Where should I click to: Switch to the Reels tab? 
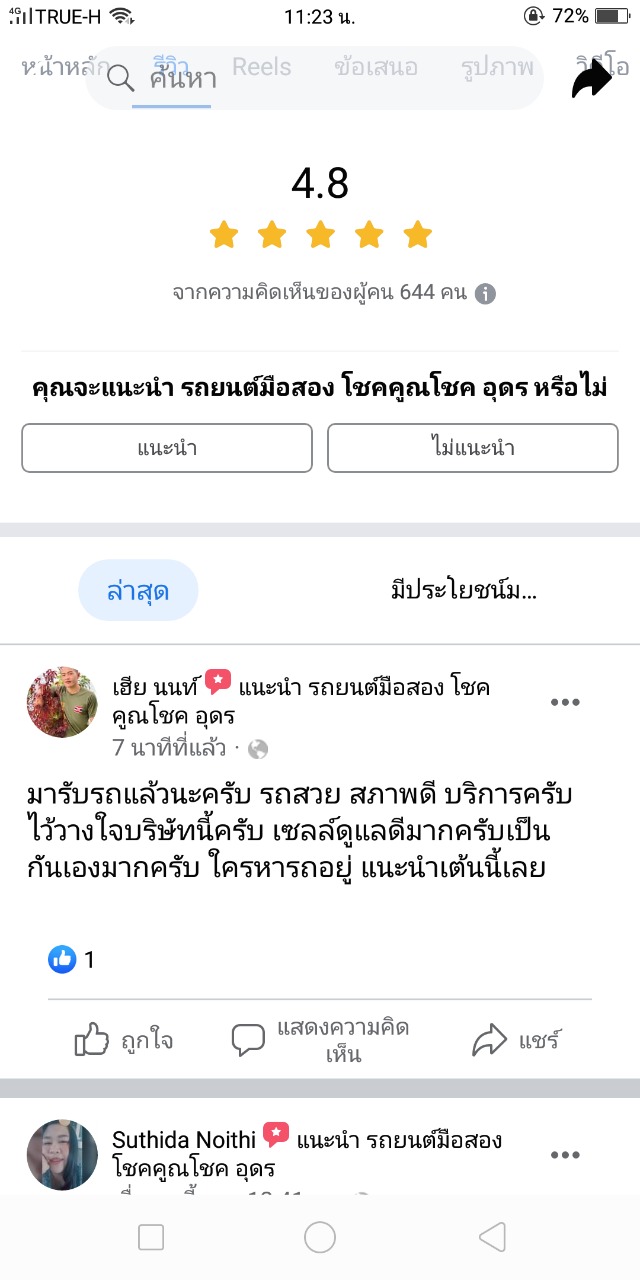click(261, 67)
